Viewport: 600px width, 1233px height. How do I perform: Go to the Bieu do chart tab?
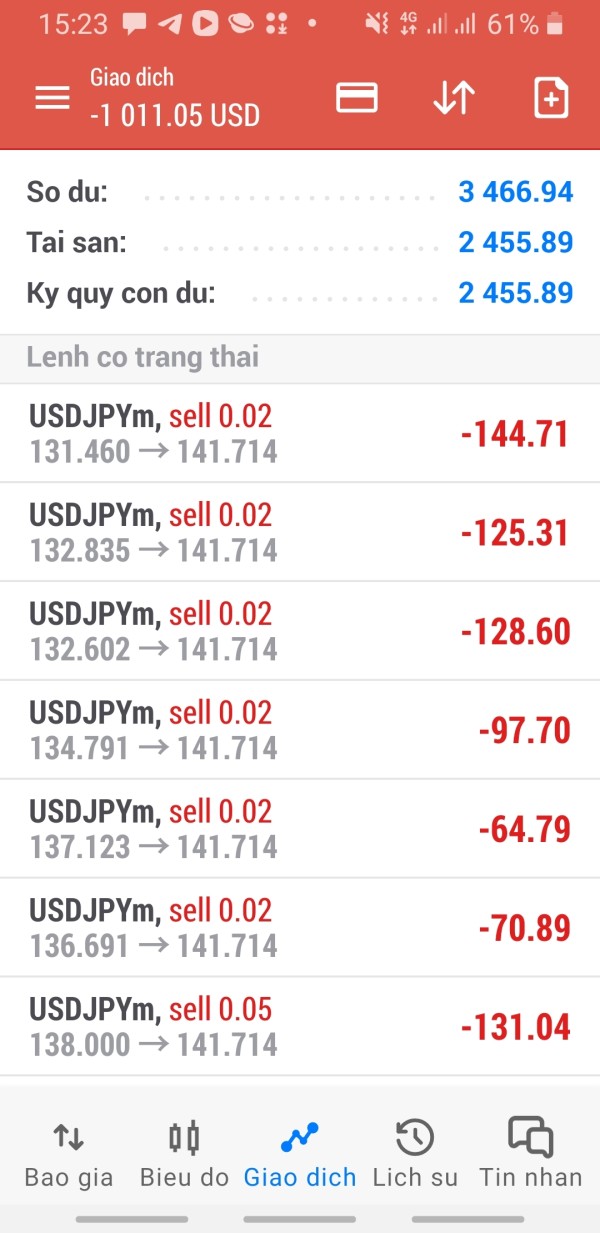point(184,1155)
